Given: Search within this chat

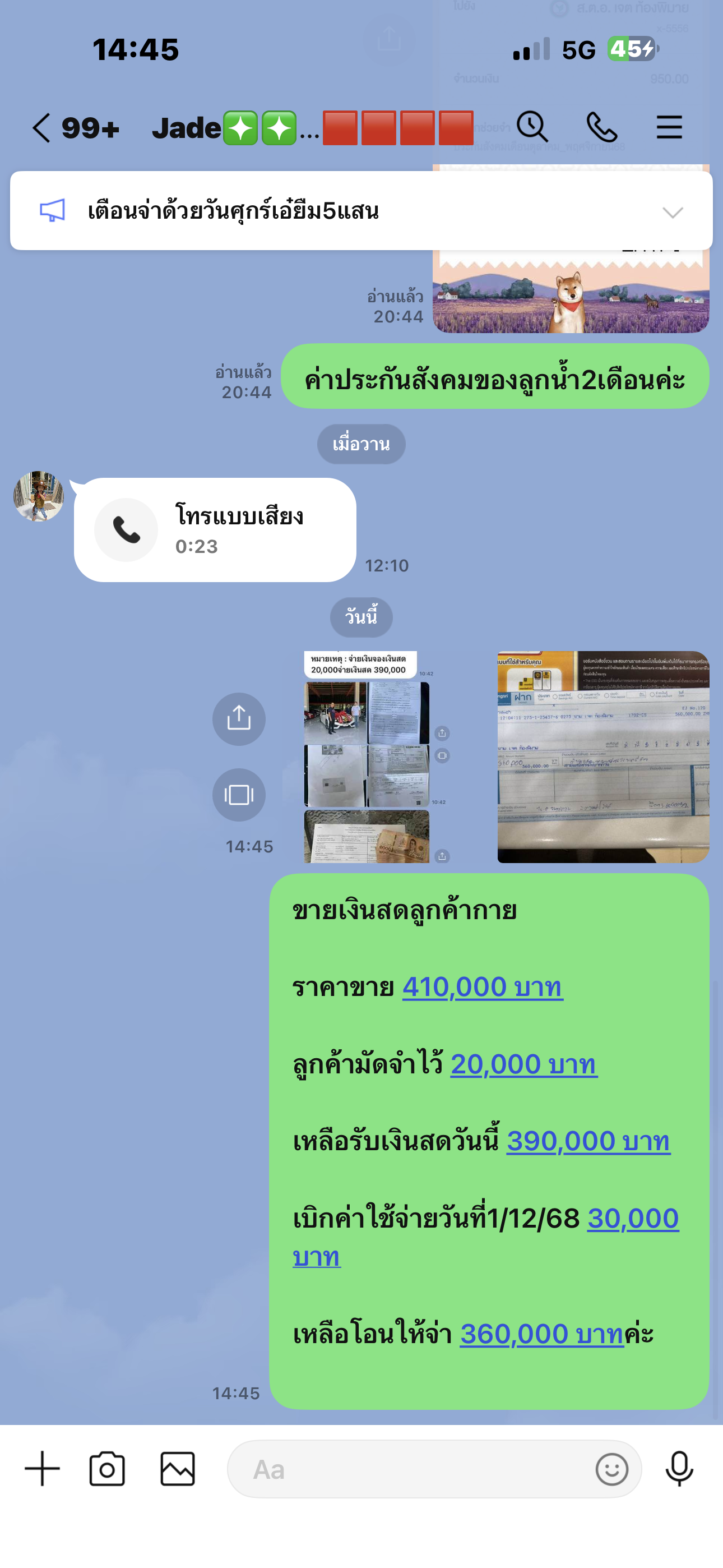Looking at the screenshot, I should (532, 127).
